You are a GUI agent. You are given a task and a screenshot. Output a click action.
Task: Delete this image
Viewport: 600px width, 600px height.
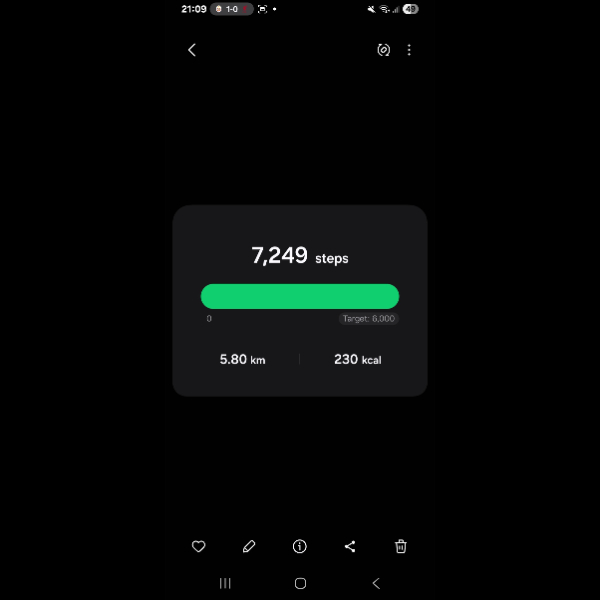coord(401,546)
